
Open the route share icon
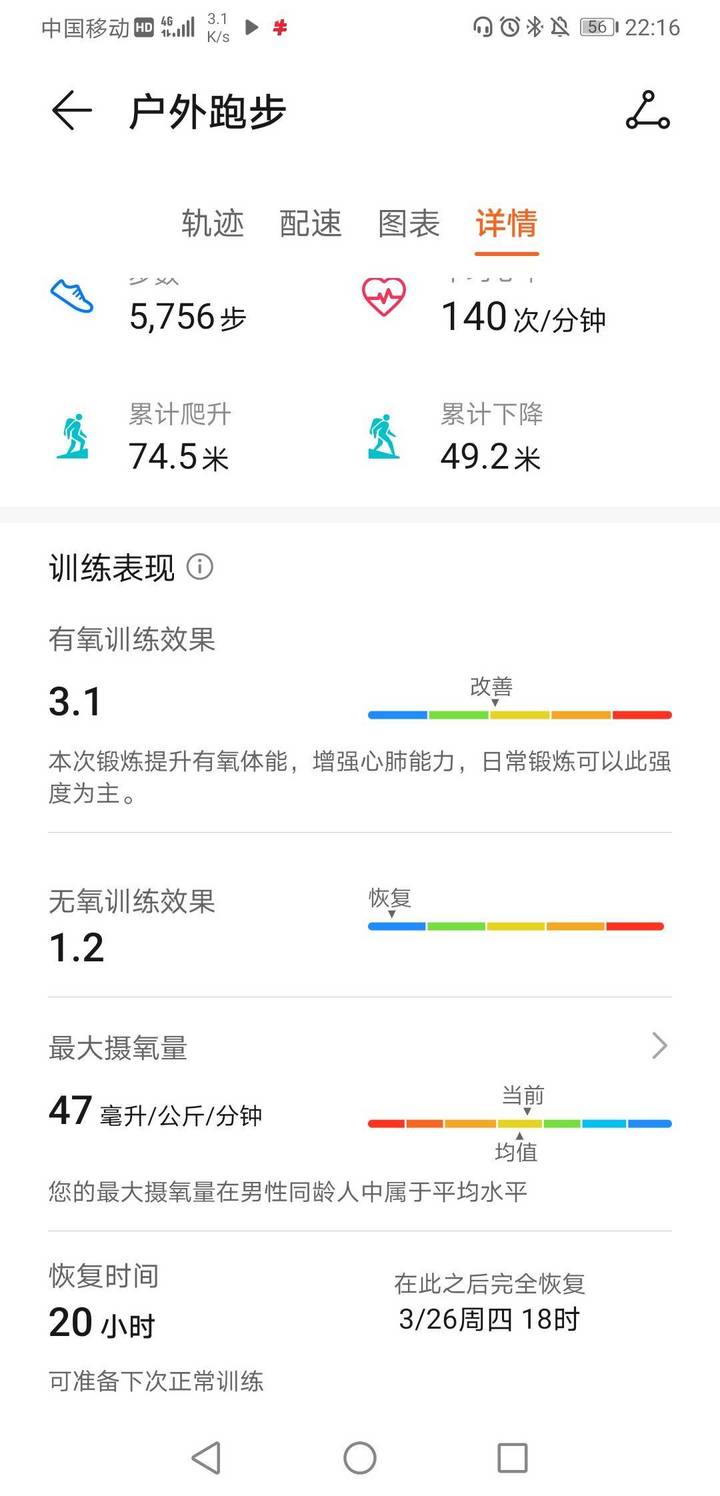tap(648, 111)
